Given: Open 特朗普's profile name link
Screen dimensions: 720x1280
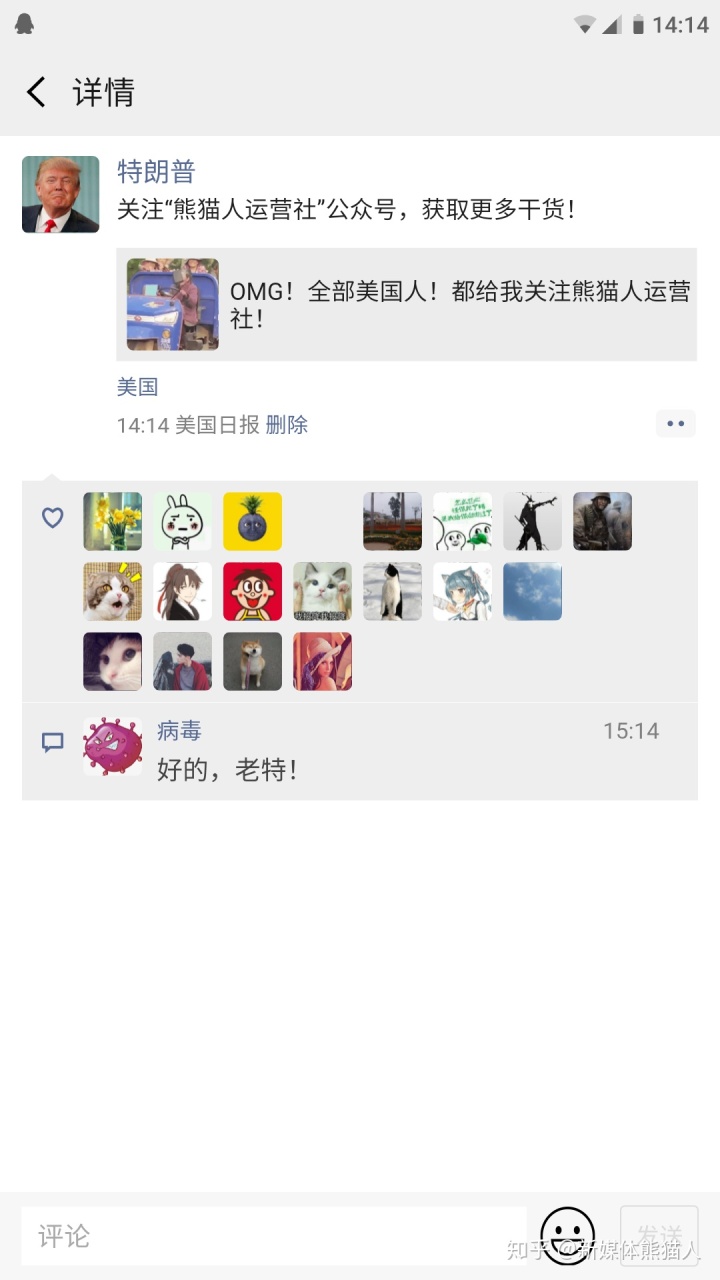Looking at the screenshot, I should [156, 171].
